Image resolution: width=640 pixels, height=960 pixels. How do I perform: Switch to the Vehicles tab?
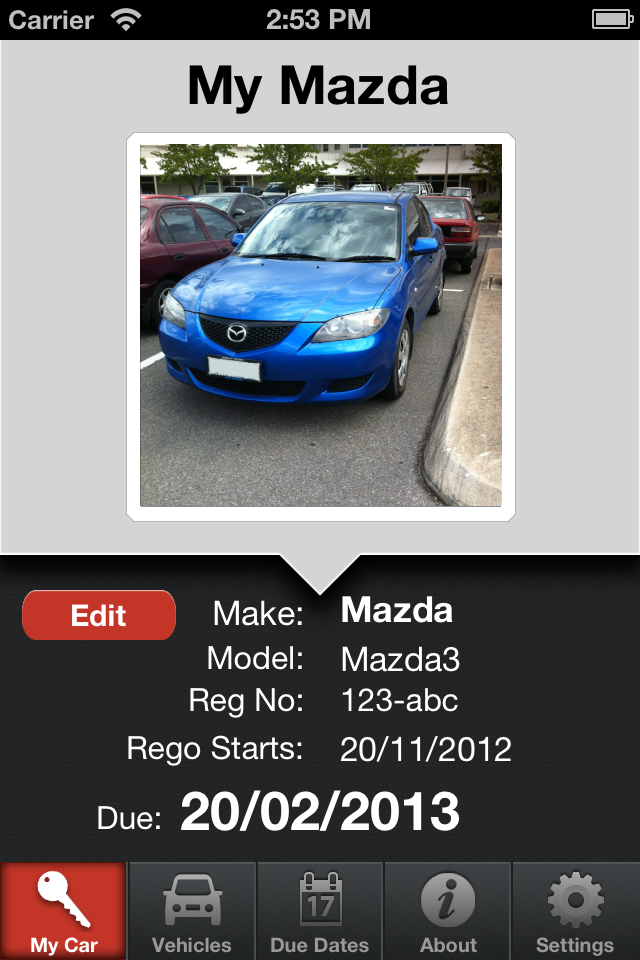(192, 912)
